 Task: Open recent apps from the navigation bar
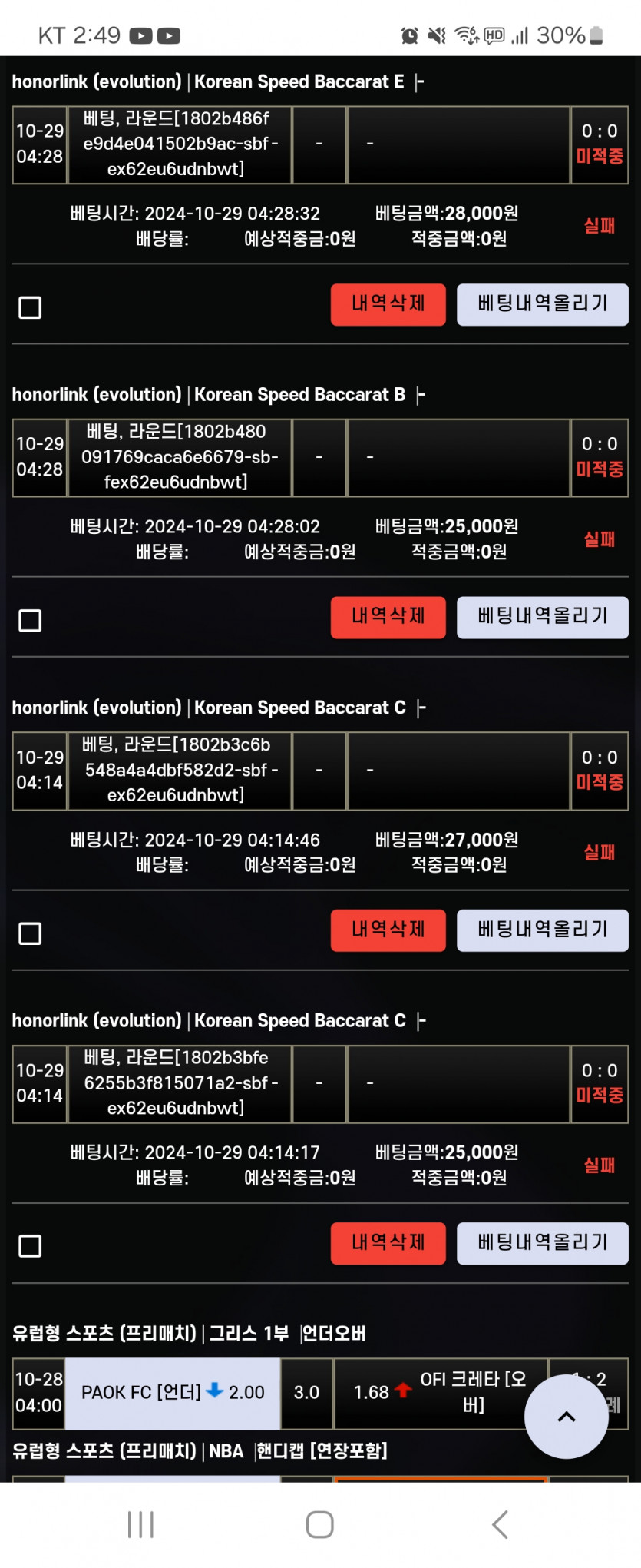pos(140,1524)
